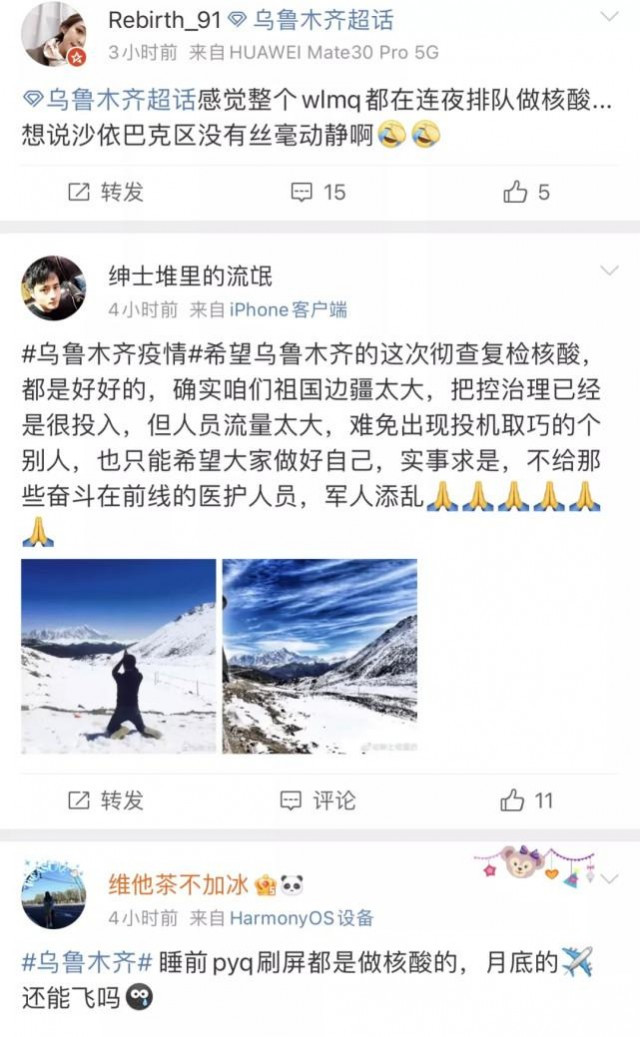Open the 乌鲁木齐超话 link beside Rebirth_91
Viewport: 640px width, 1037px height.
coord(311,20)
